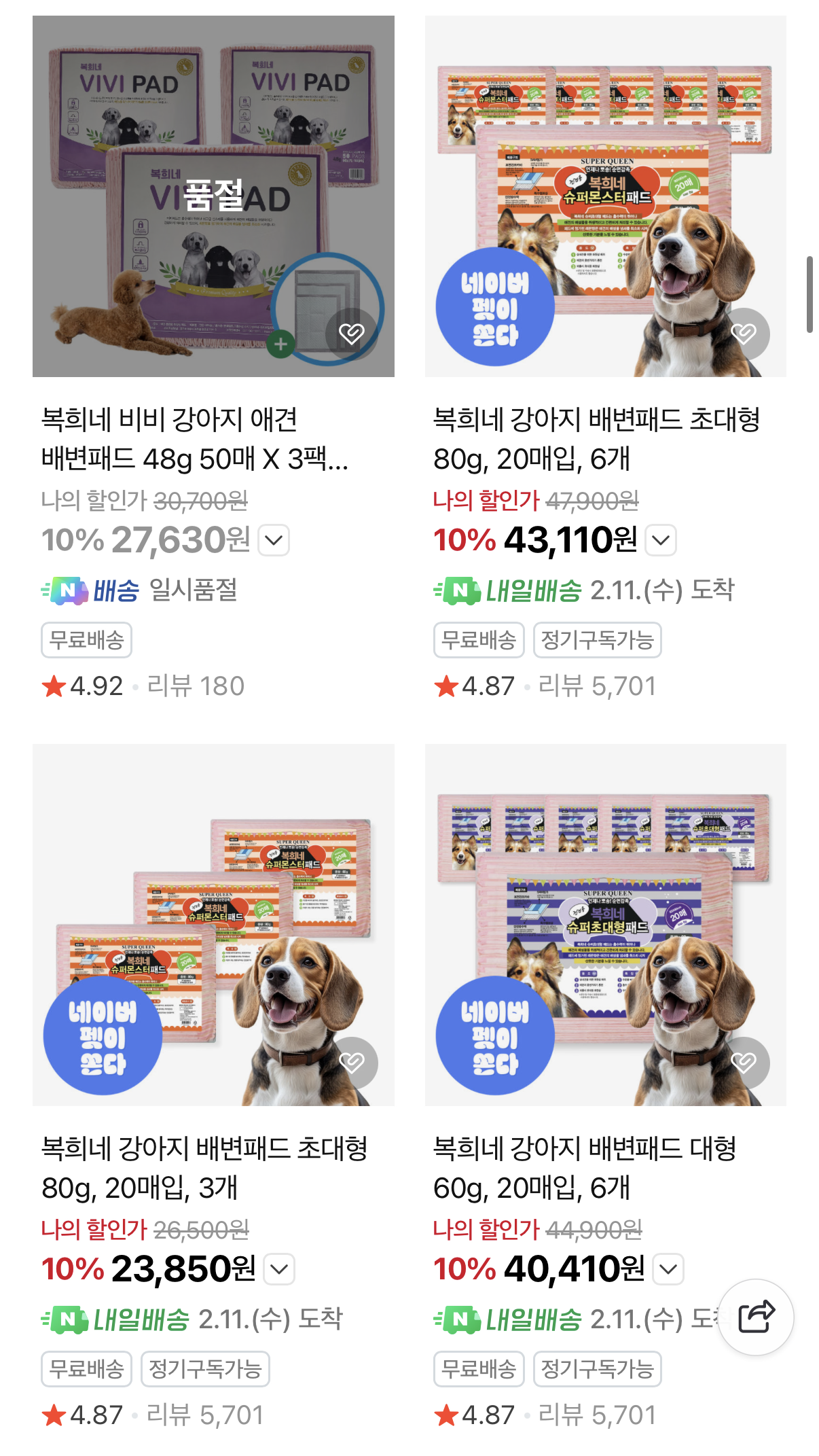Show price breakdown for 23,850원
The height and width of the screenshot is (1456, 819).
coord(279,1269)
